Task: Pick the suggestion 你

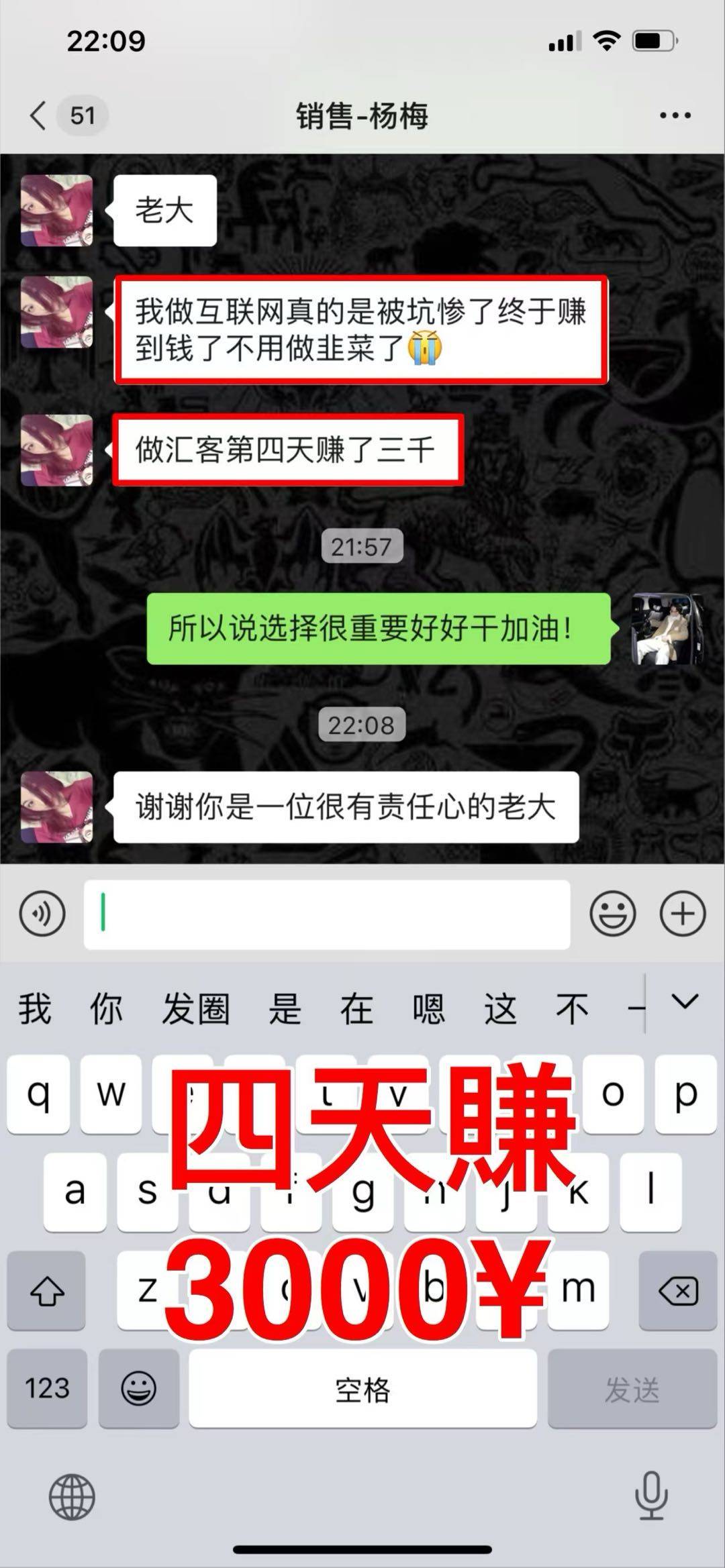Action: pos(106,1009)
